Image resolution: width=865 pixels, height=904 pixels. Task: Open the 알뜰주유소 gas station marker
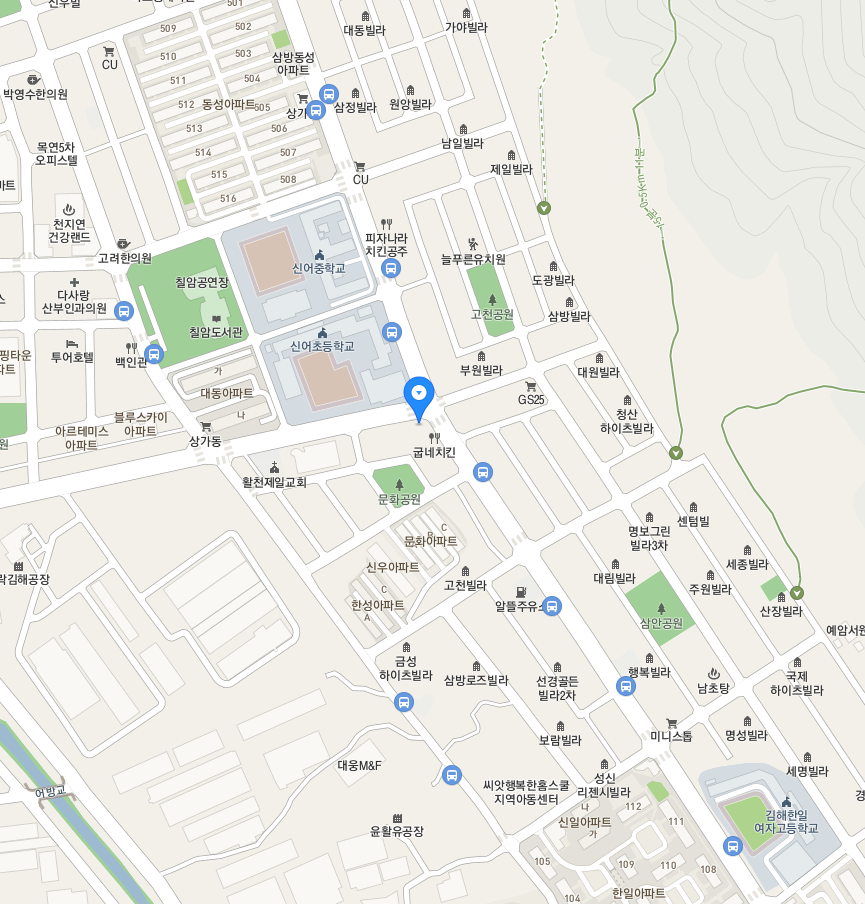pos(519,592)
